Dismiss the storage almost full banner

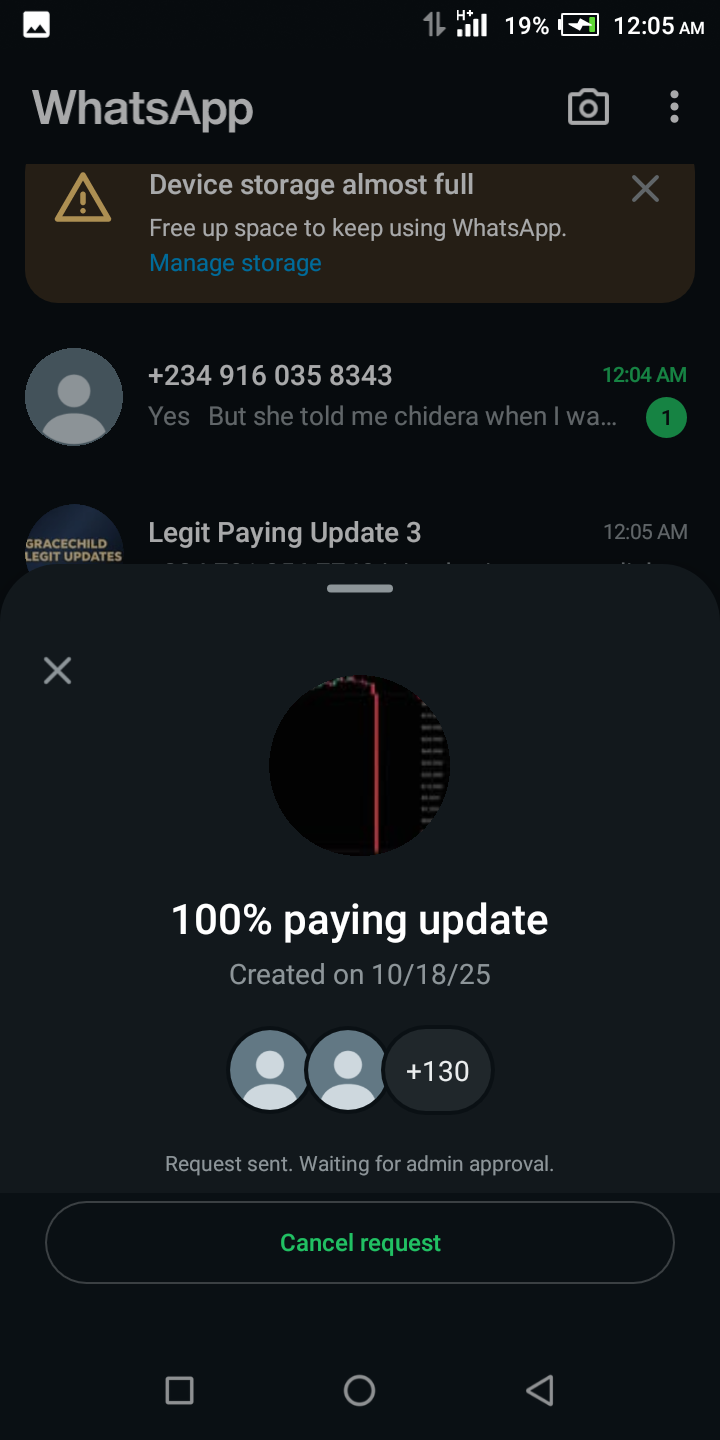click(x=645, y=188)
